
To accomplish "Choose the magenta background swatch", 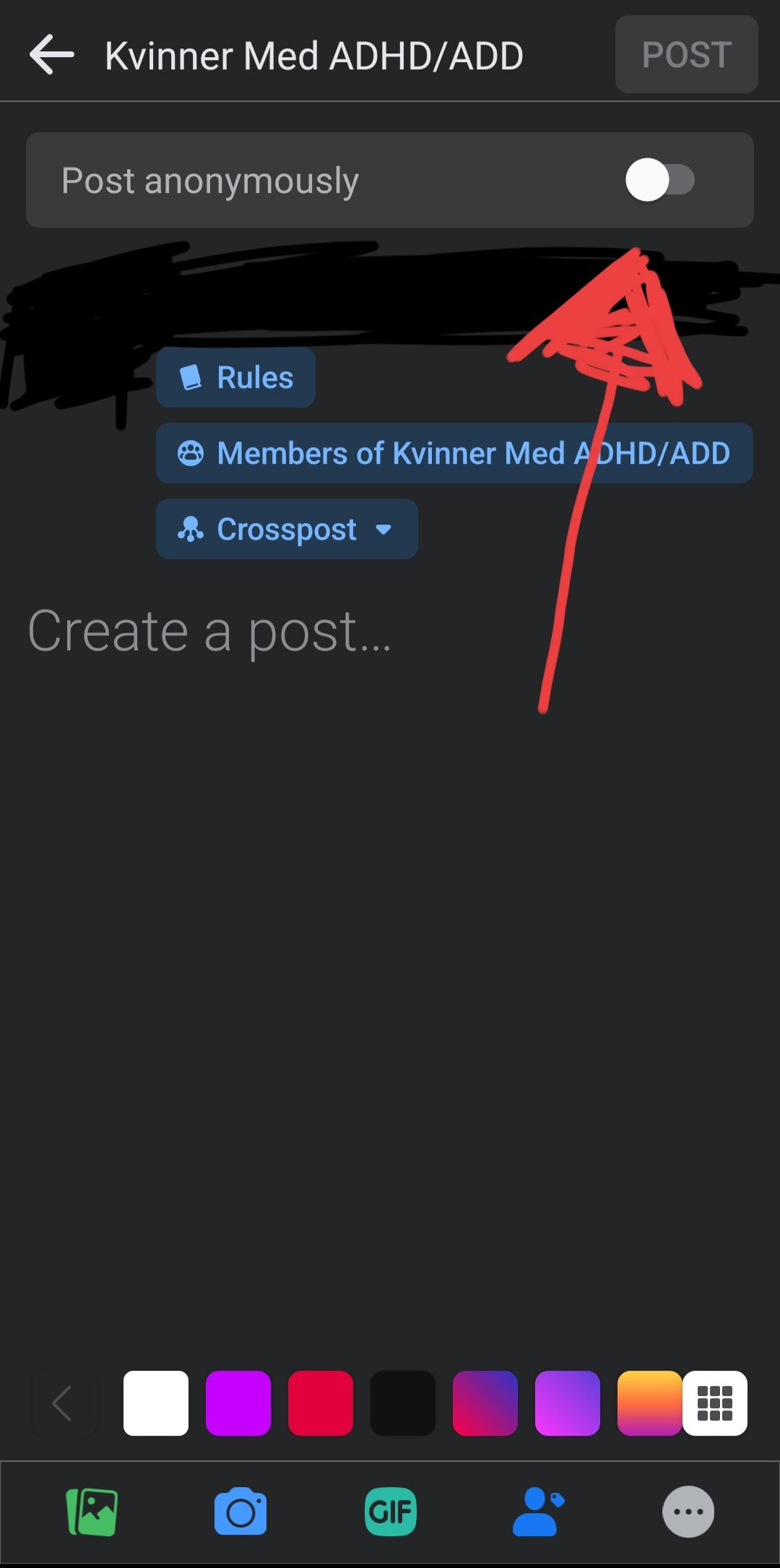I will [238, 1403].
